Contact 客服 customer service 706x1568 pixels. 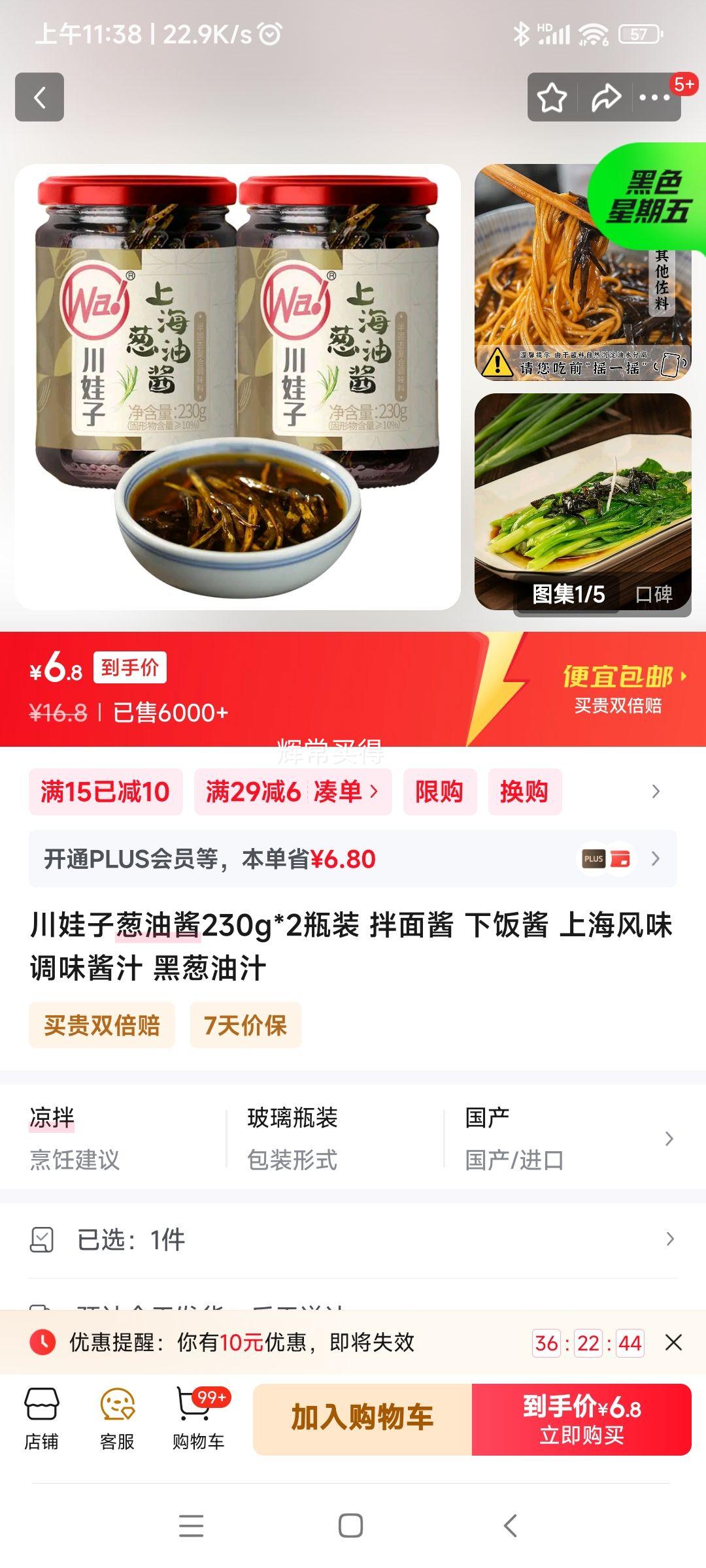tap(117, 1418)
